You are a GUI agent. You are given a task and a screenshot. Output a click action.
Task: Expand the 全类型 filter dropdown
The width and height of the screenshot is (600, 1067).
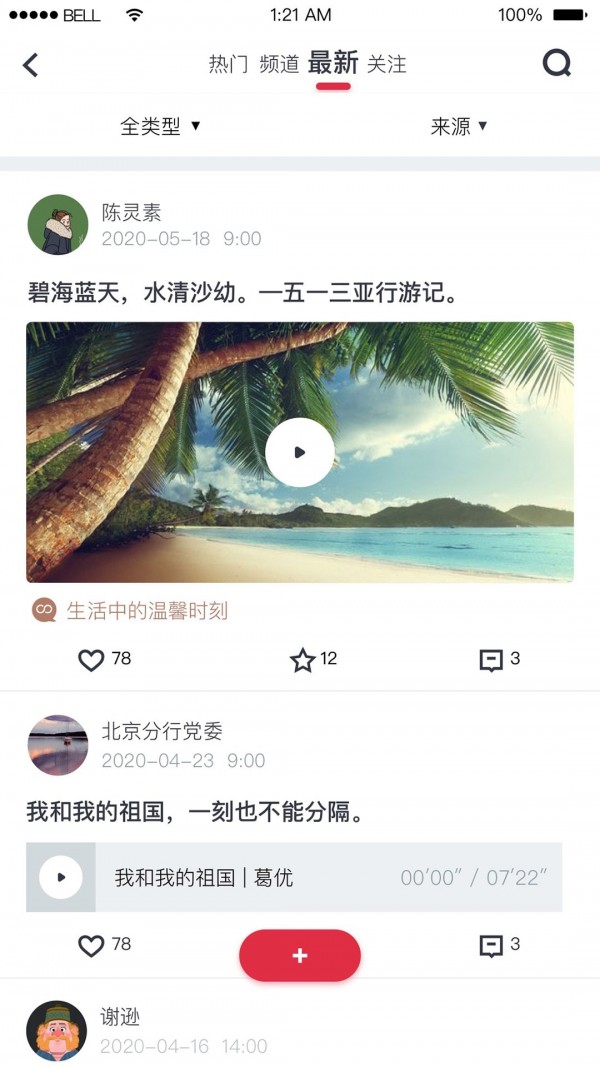click(160, 126)
